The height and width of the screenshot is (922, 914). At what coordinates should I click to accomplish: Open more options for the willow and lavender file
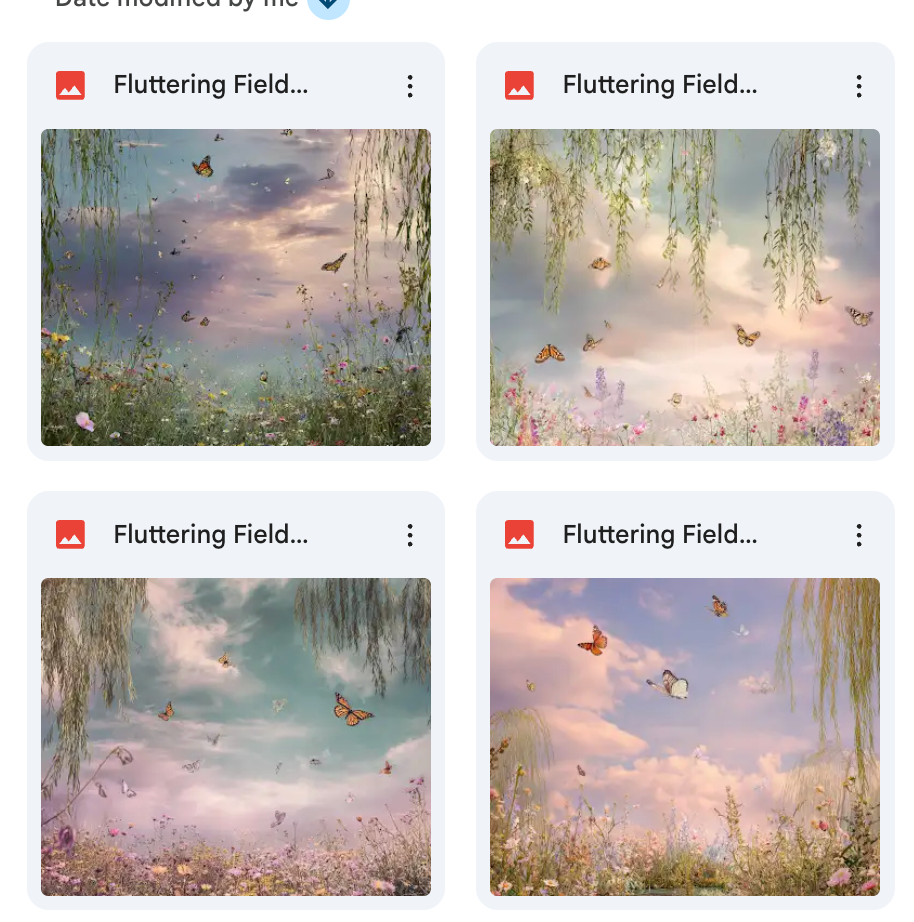coord(859,86)
